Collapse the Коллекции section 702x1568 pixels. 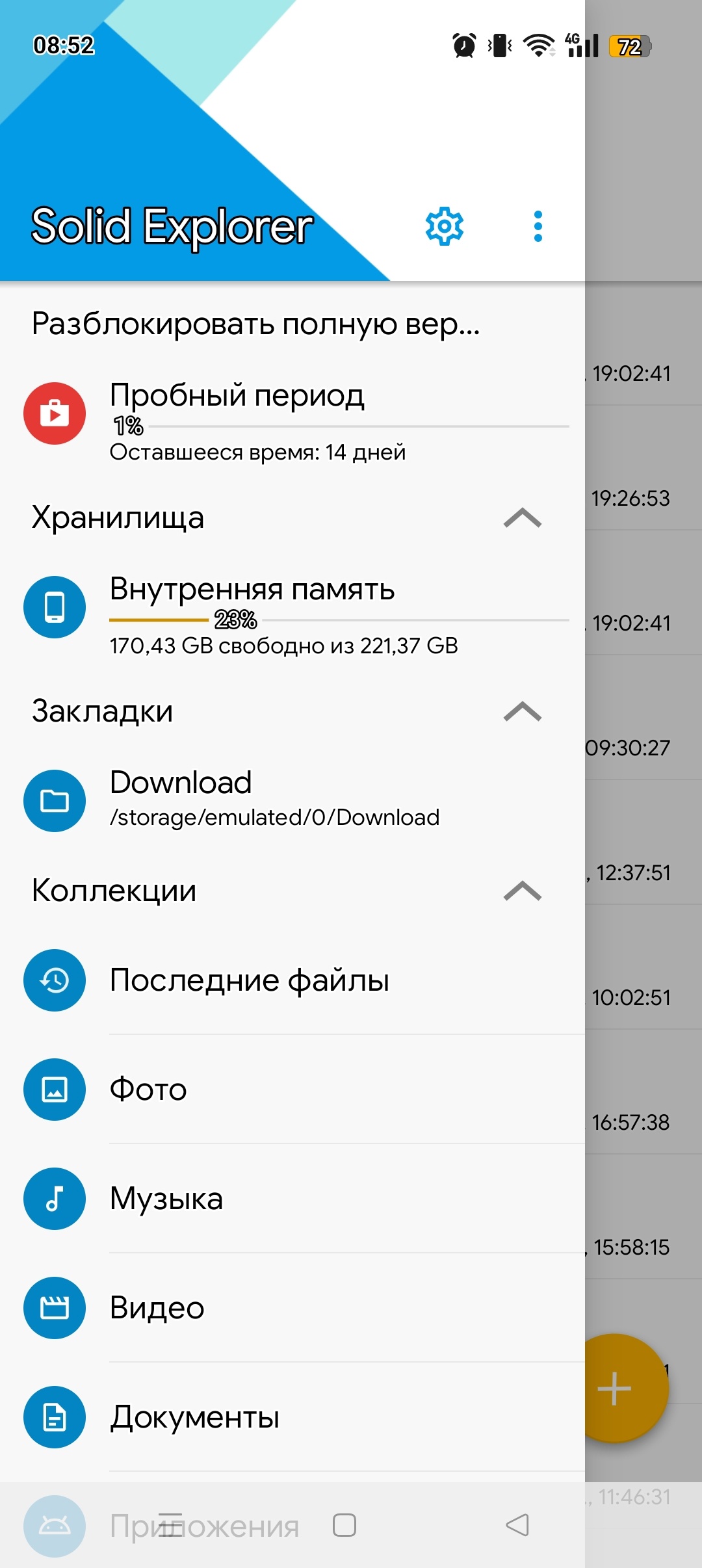pos(522,891)
